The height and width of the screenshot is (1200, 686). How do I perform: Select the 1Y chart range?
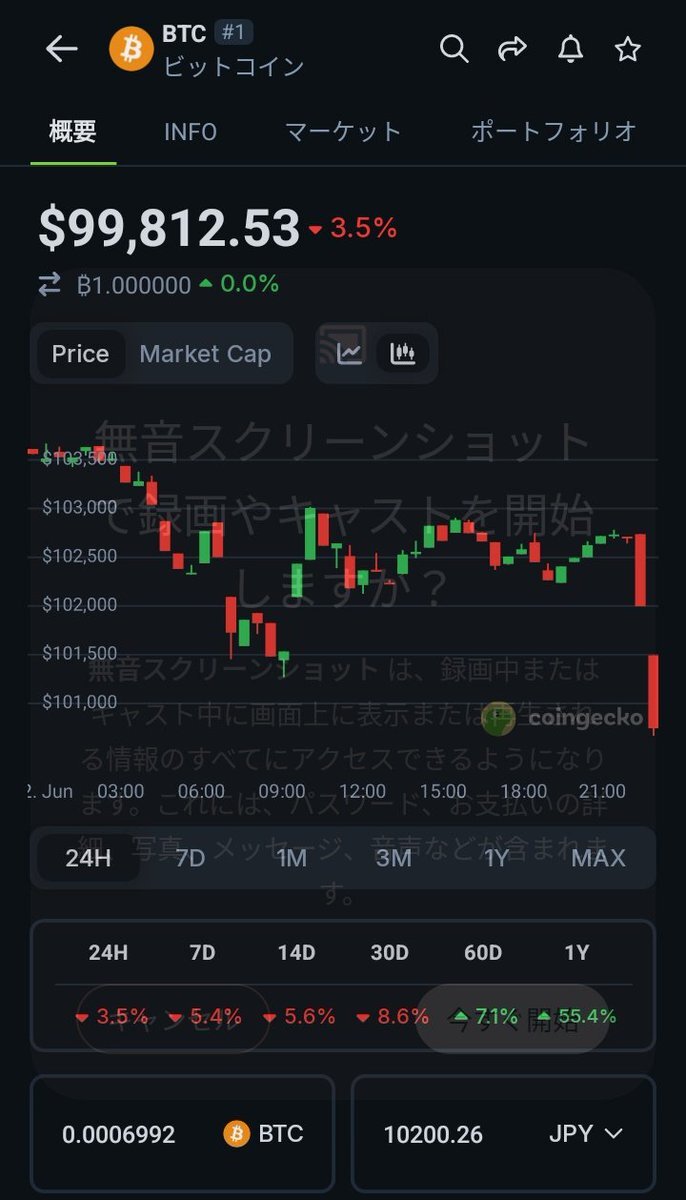[496, 858]
